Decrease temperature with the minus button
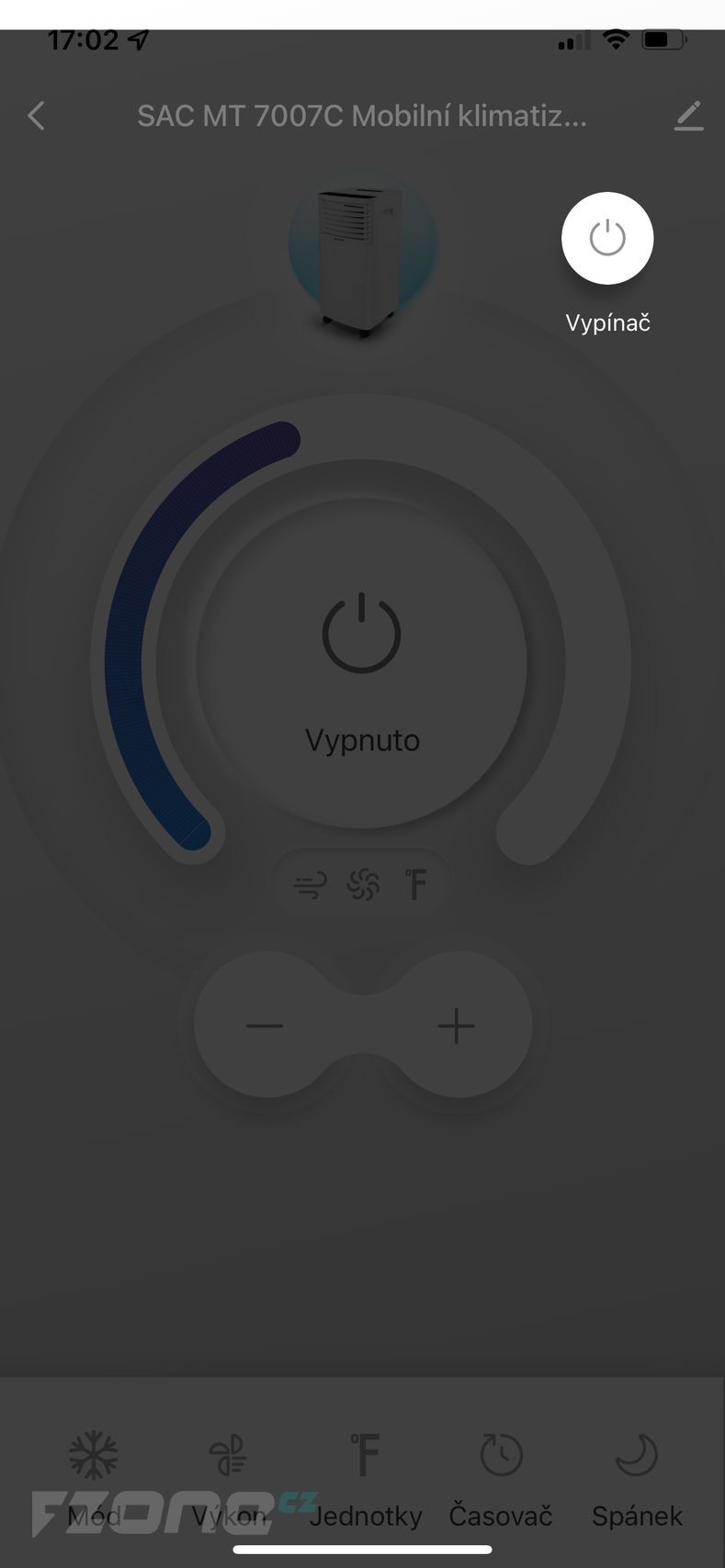The height and width of the screenshot is (1568, 725). click(x=266, y=1025)
